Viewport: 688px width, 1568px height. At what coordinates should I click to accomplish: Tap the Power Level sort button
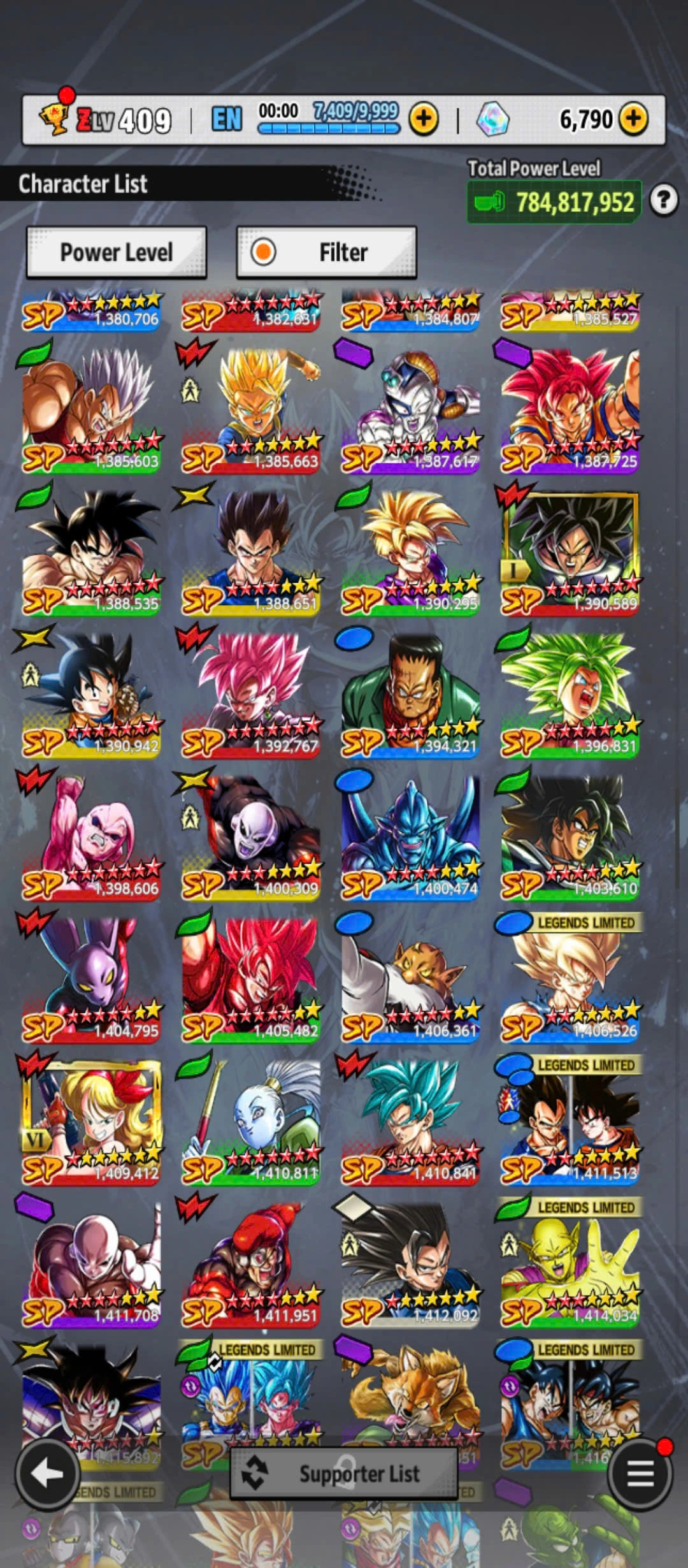(117, 252)
